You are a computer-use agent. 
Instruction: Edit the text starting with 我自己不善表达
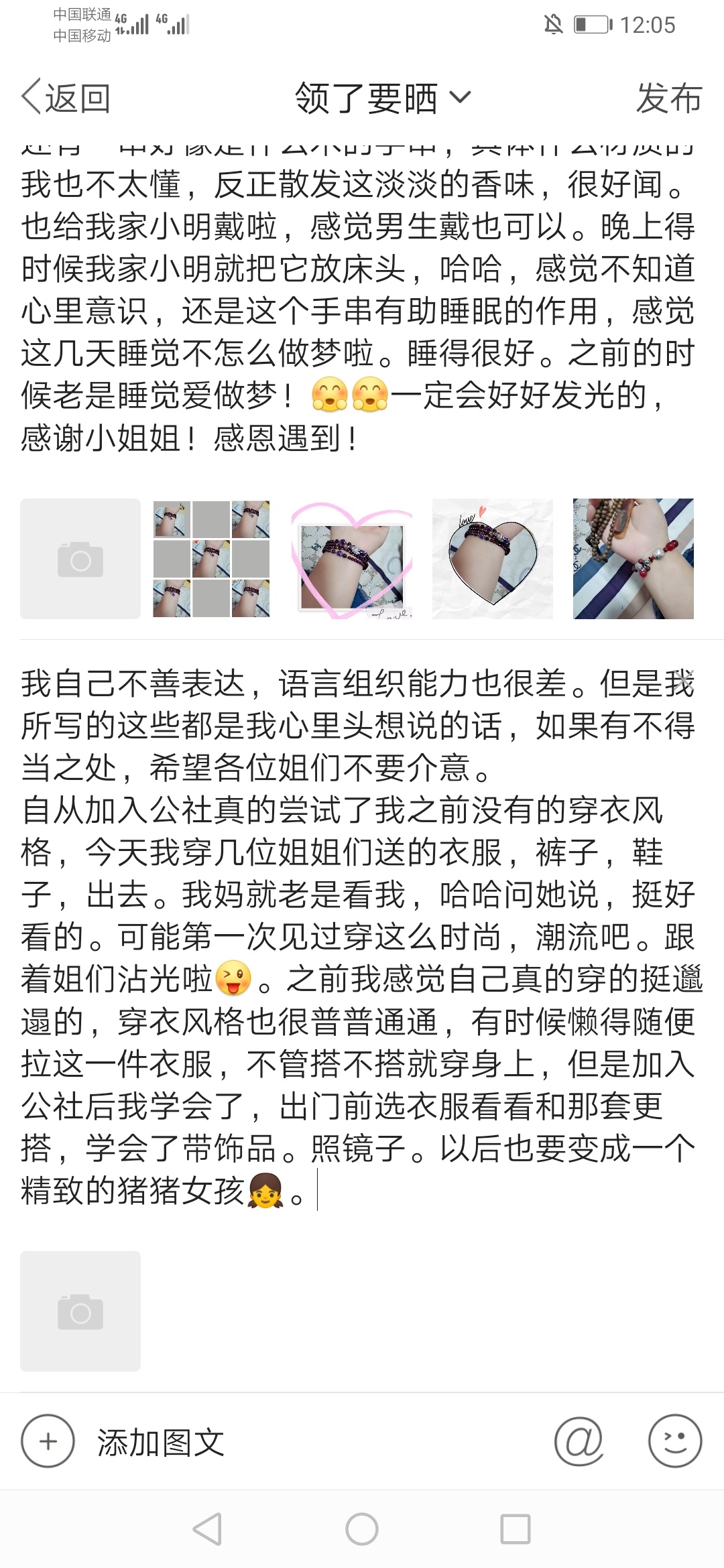point(362,937)
